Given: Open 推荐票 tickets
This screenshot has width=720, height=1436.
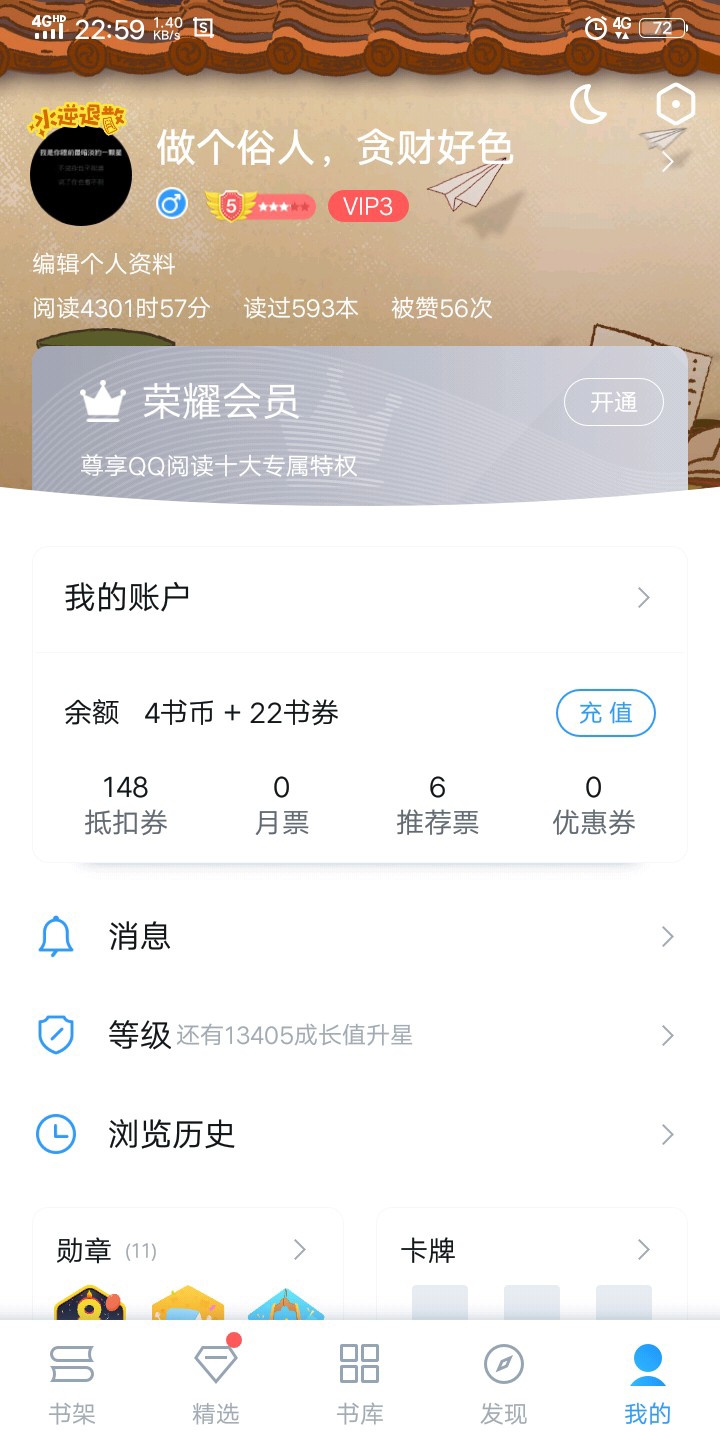Looking at the screenshot, I should coord(437,805).
